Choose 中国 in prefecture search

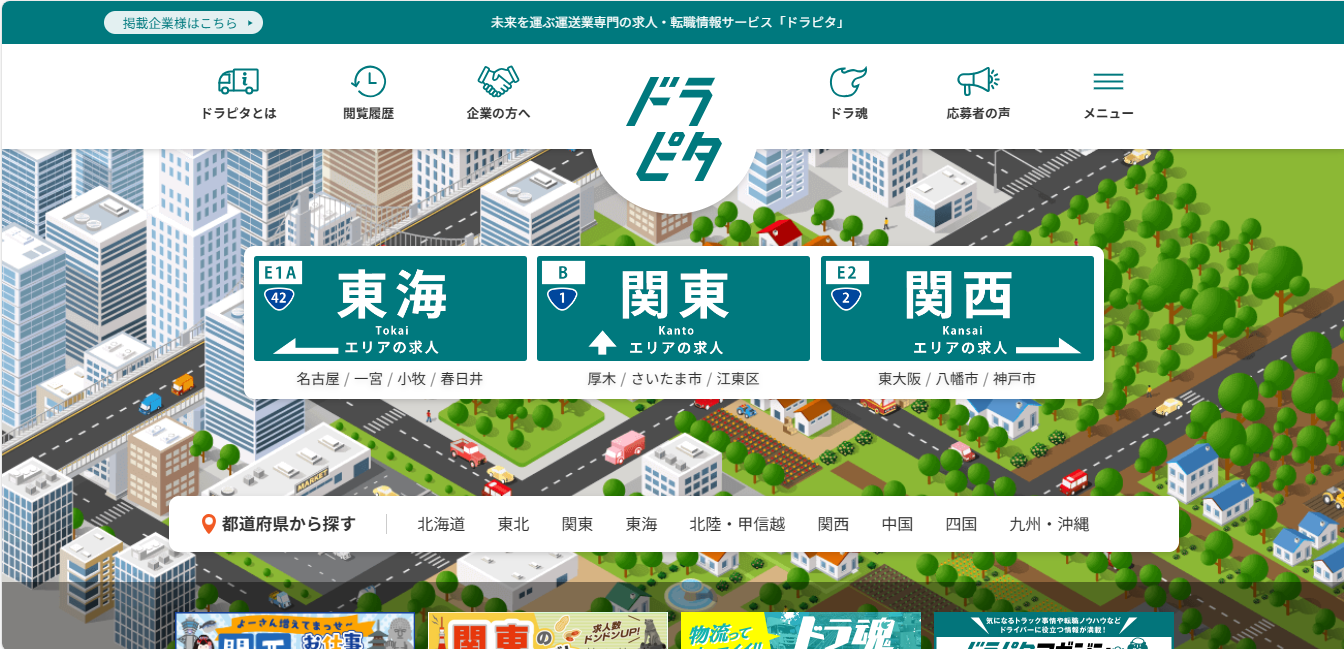tap(897, 524)
